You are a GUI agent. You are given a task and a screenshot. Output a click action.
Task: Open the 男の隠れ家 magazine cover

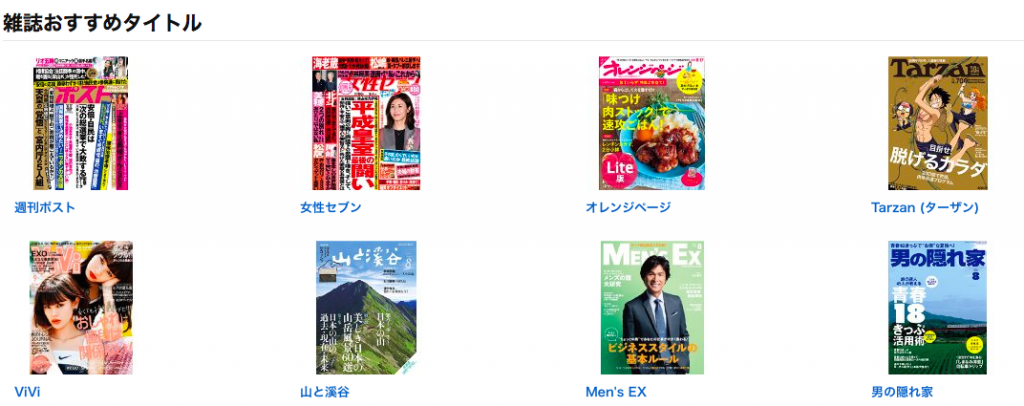pos(937,307)
